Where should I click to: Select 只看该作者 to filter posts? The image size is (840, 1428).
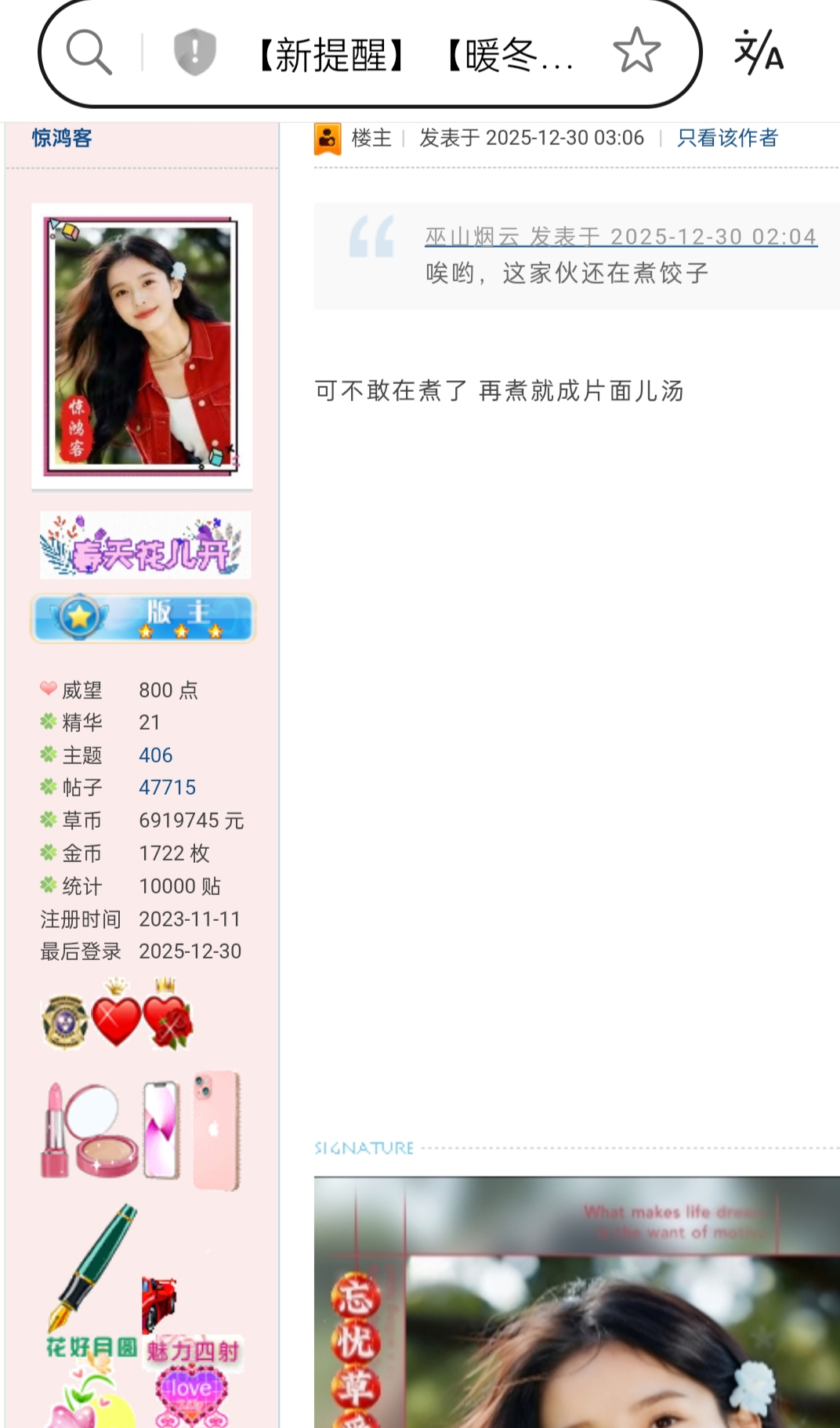(x=726, y=138)
